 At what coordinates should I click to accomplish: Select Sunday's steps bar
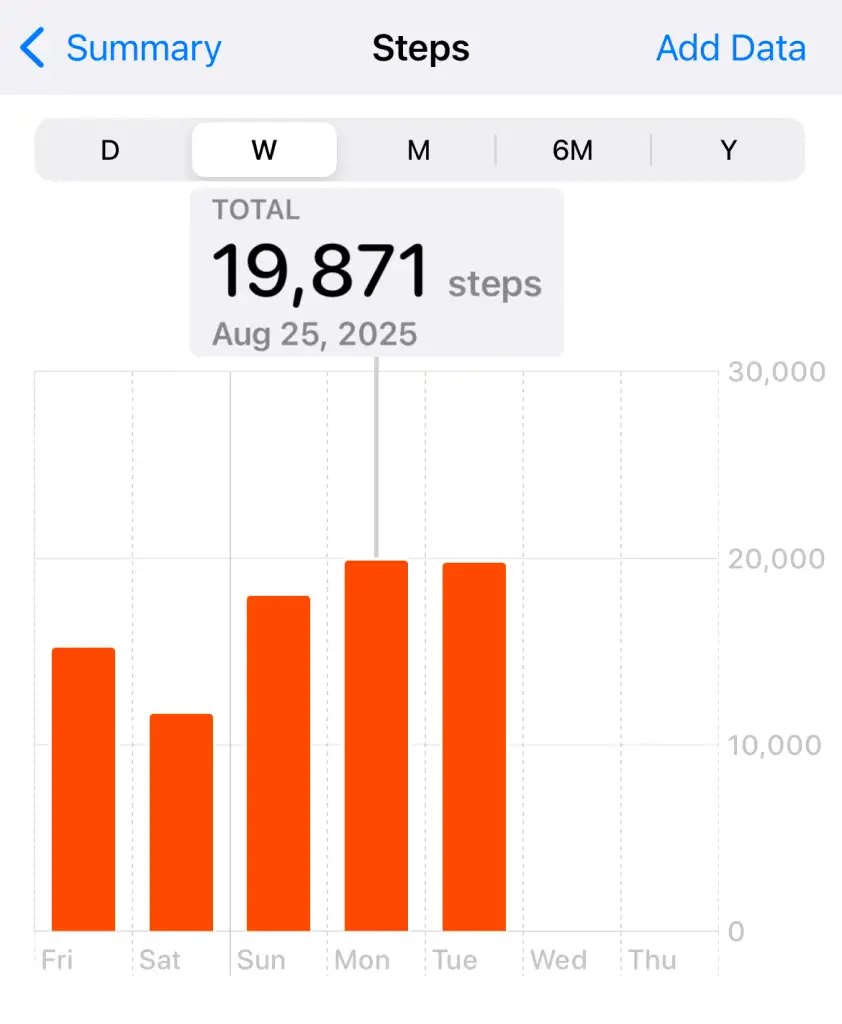pyautogui.click(x=278, y=764)
